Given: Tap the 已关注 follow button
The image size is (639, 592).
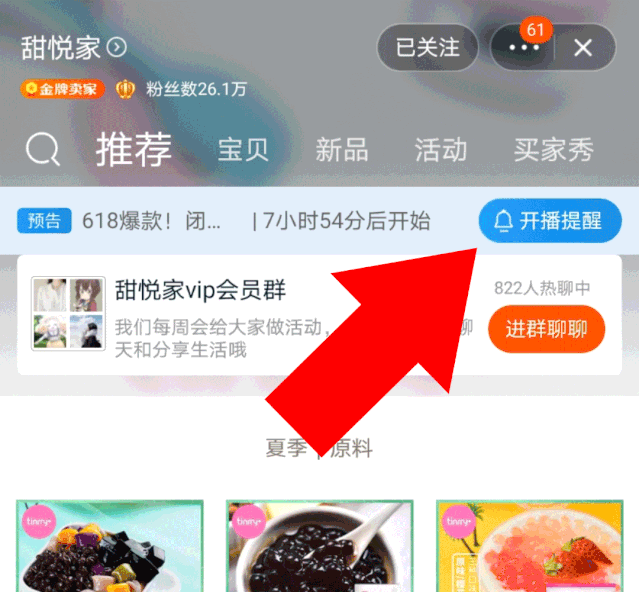Looking at the screenshot, I should click(427, 47).
